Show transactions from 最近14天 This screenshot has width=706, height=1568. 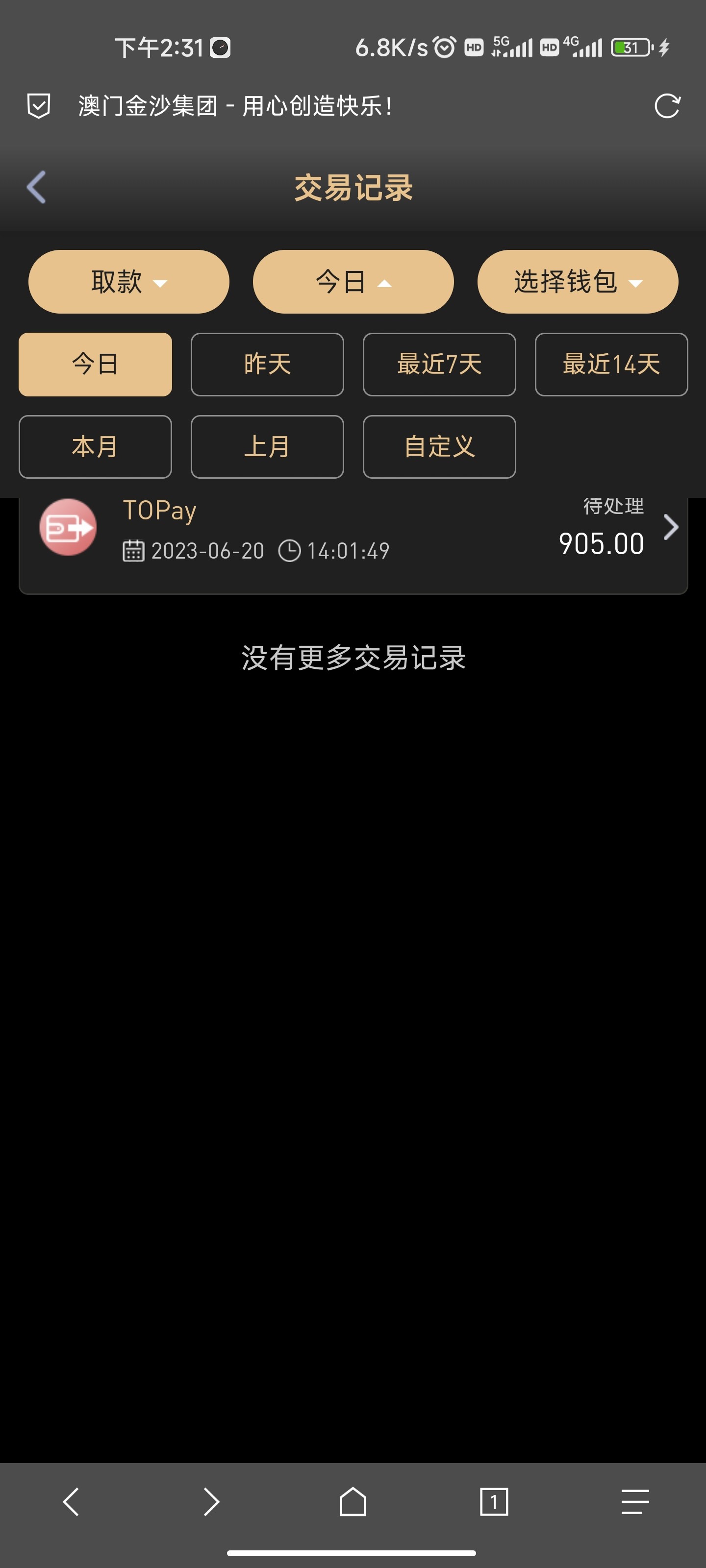610,364
